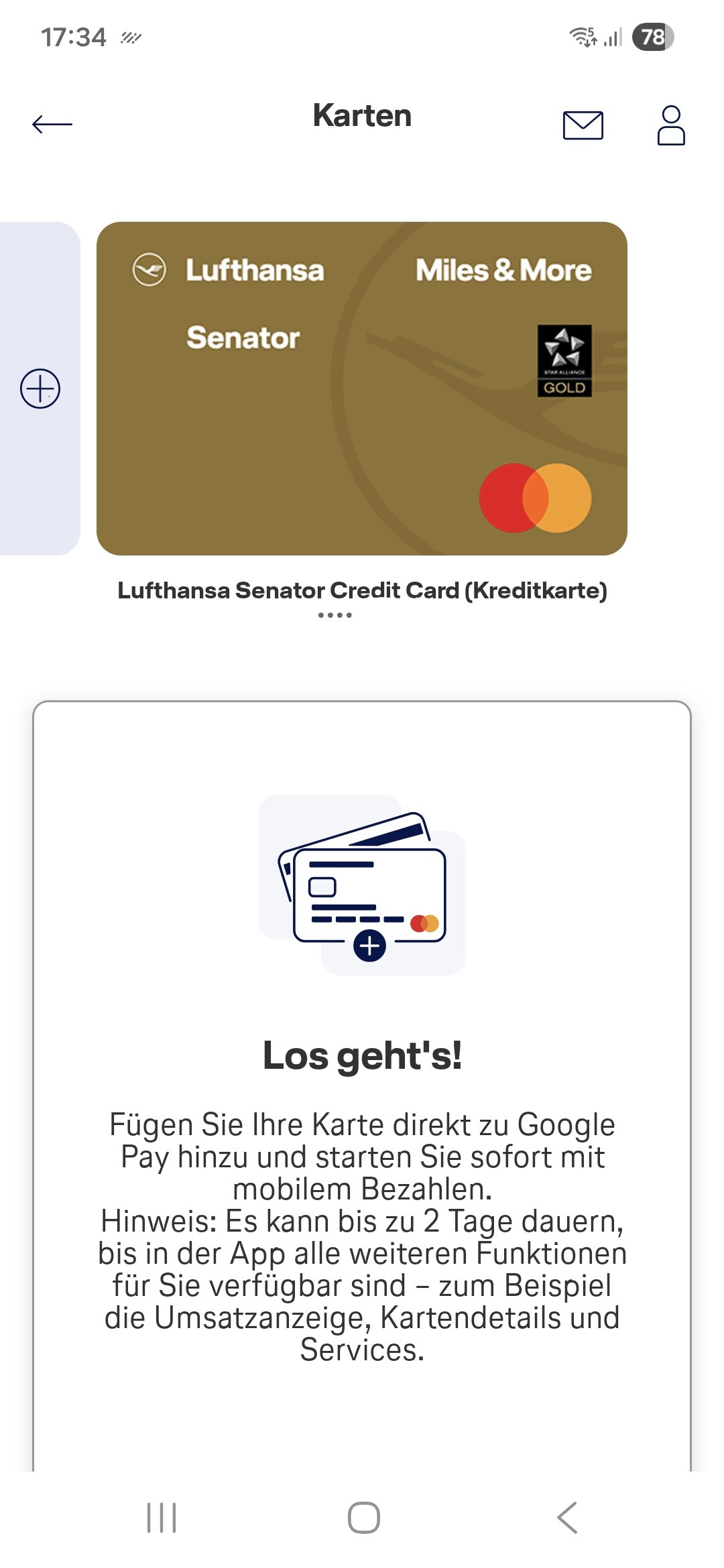The height and width of the screenshot is (1568, 724).
Task: Add a new card with plus icon
Action: click(x=40, y=389)
